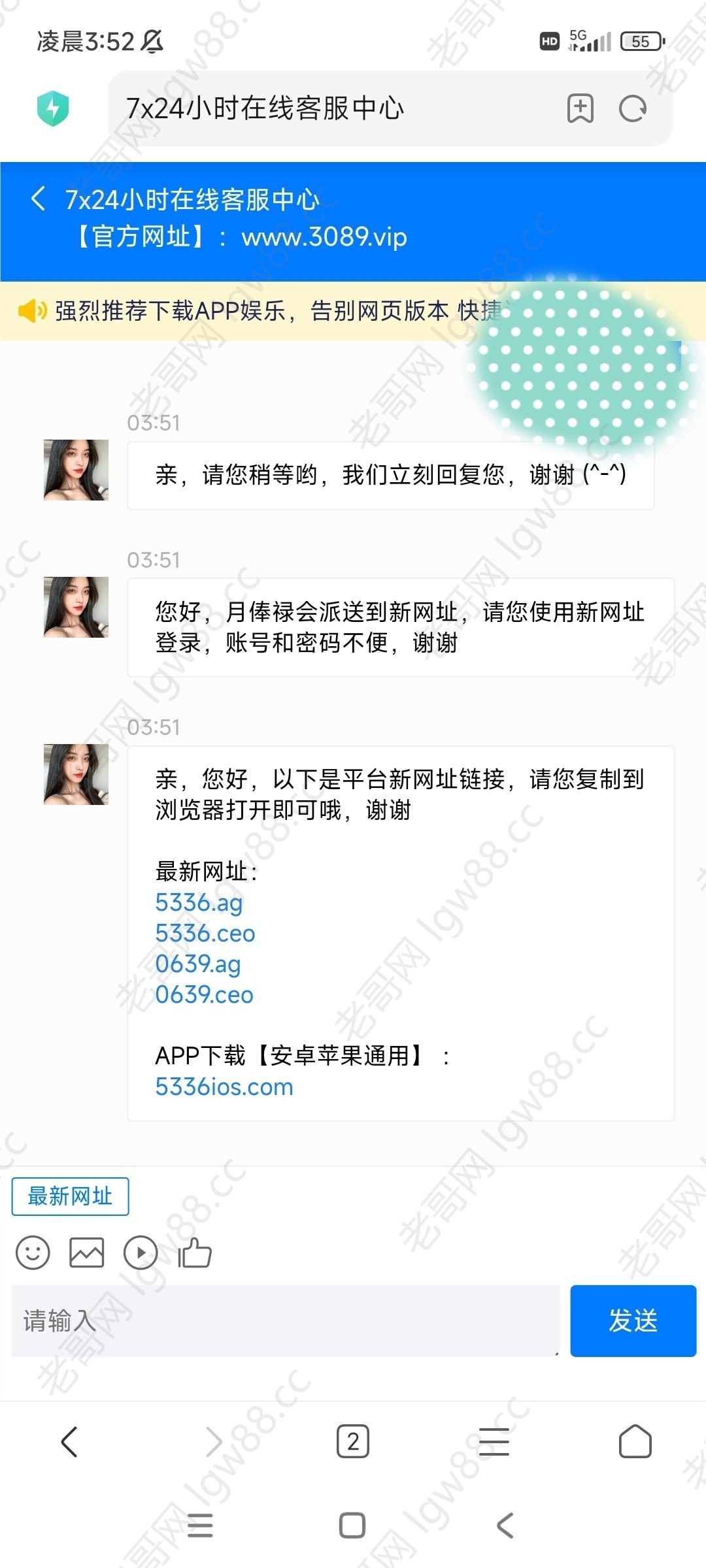Send the message with 发送
Image resolution: width=706 pixels, height=1568 pixels.
(x=632, y=1320)
